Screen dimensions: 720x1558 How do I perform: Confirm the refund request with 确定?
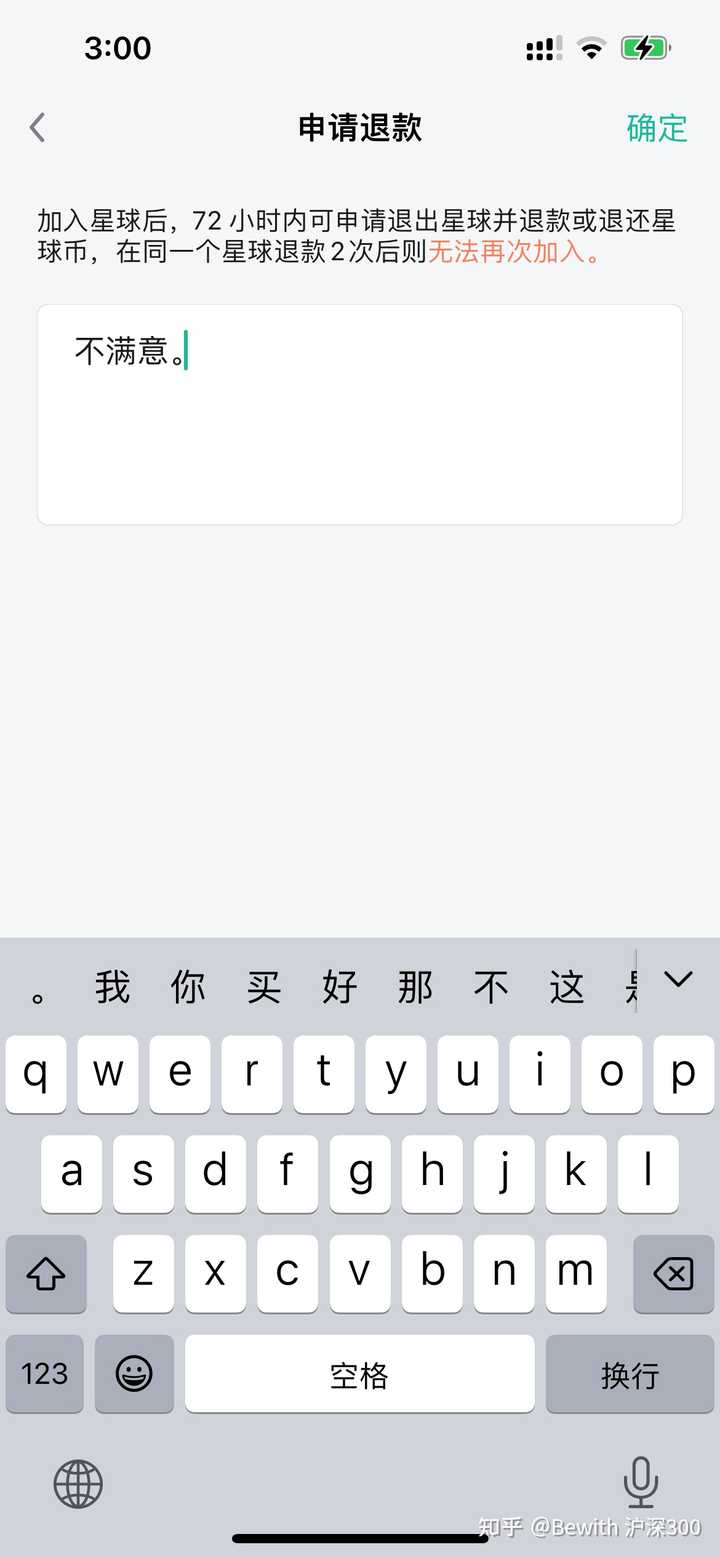pyautogui.click(x=657, y=128)
